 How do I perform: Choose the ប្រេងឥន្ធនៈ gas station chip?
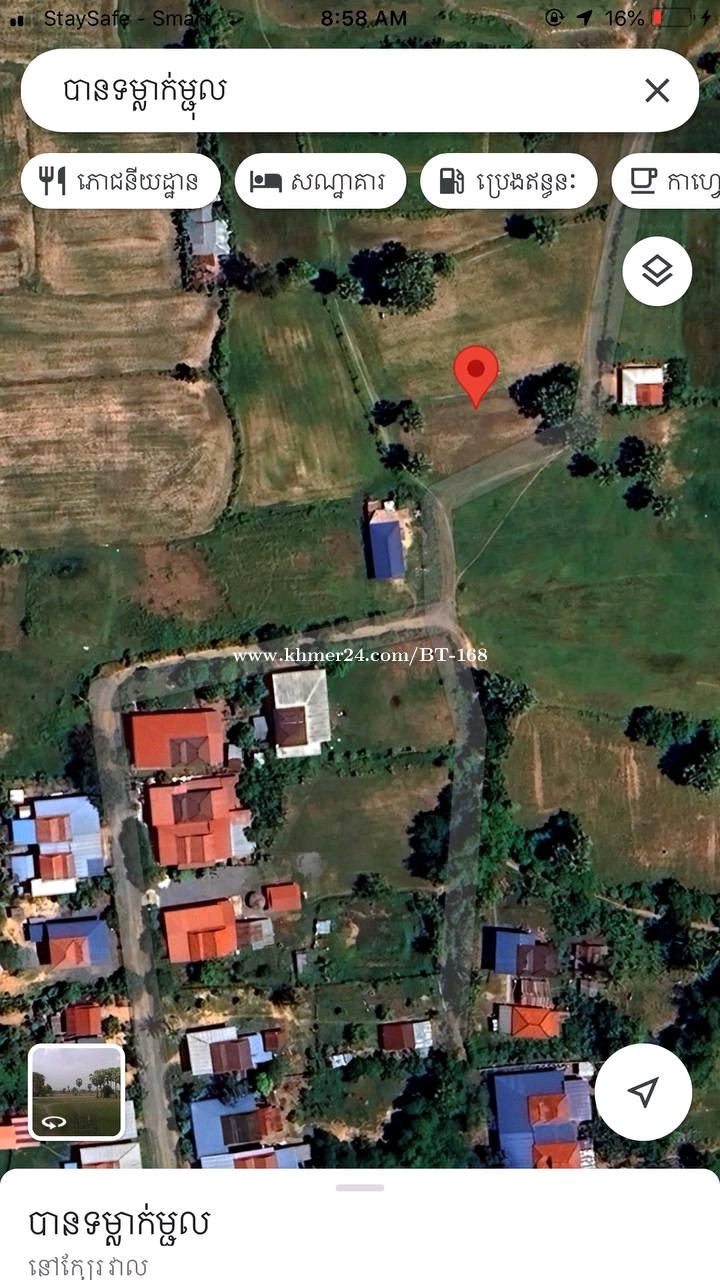pyautogui.click(x=508, y=181)
